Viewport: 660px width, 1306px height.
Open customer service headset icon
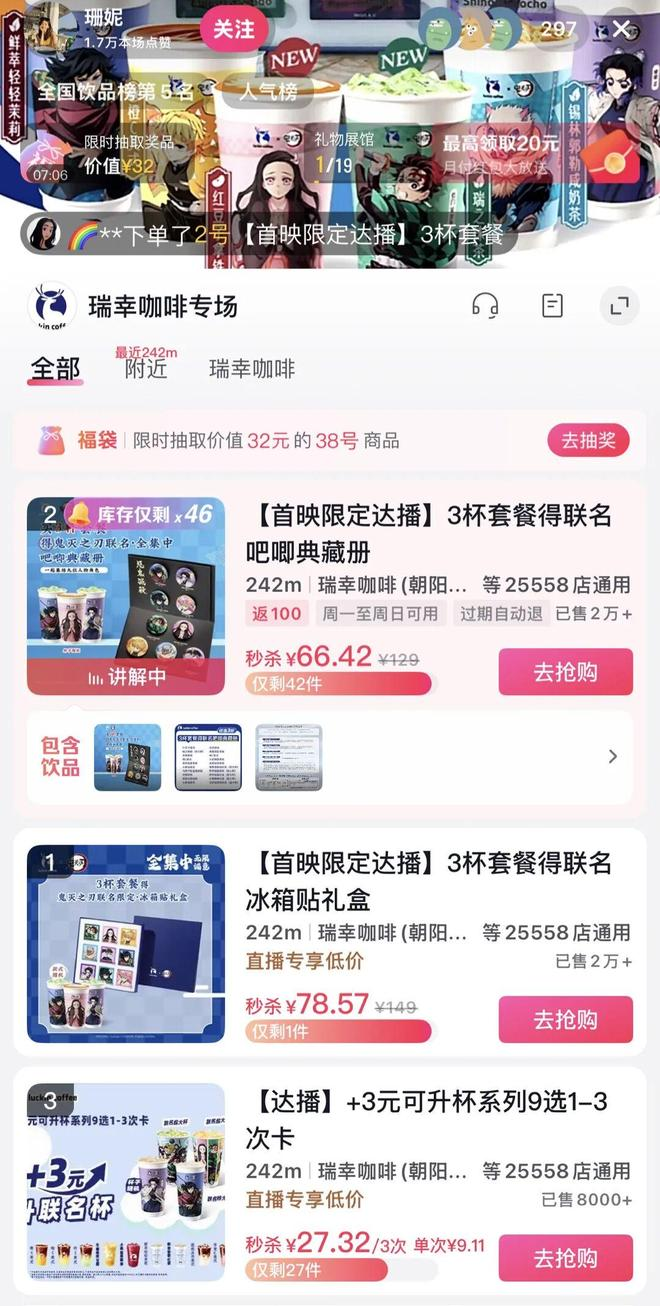[485, 306]
